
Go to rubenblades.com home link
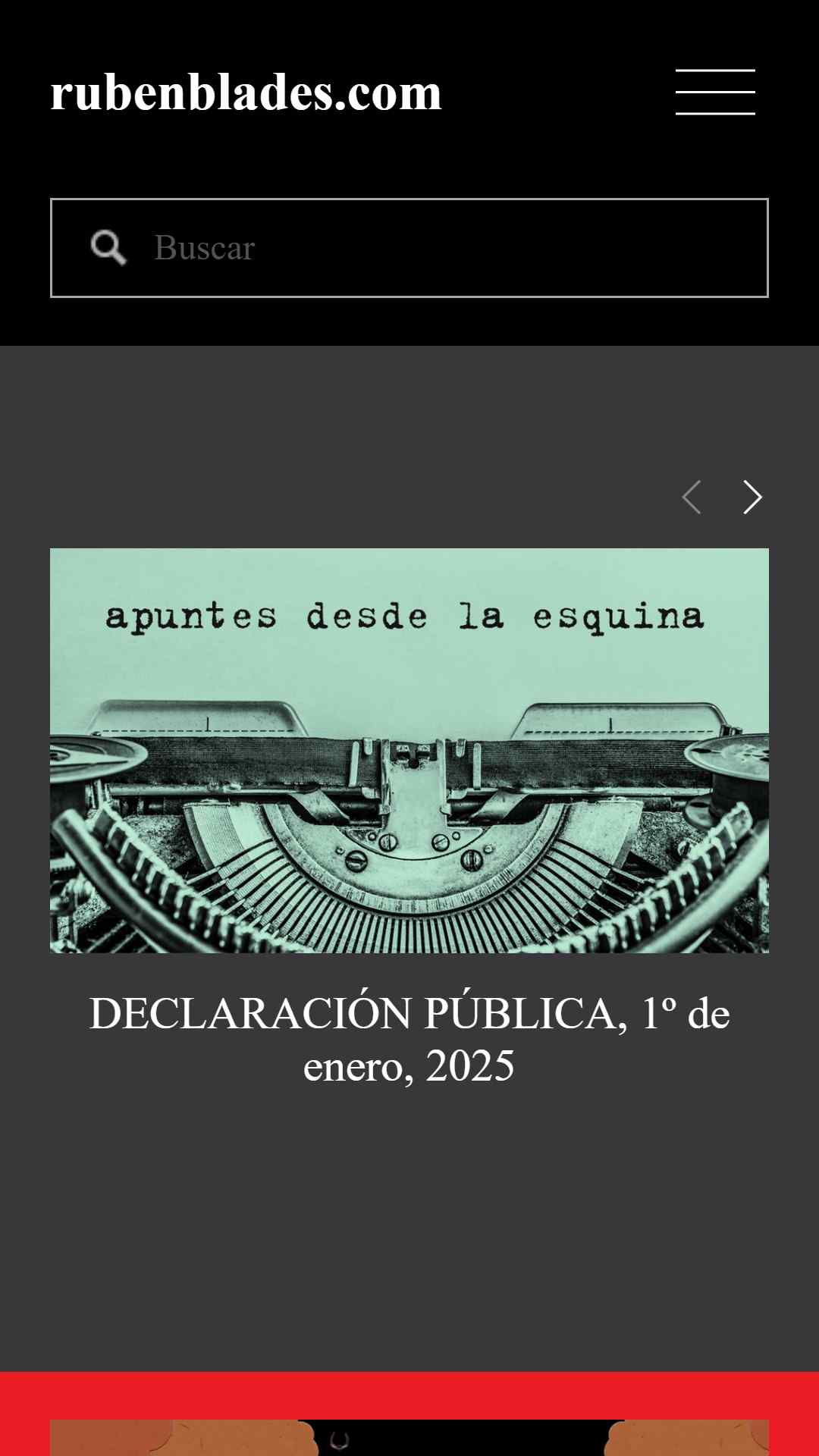click(246, 93)
